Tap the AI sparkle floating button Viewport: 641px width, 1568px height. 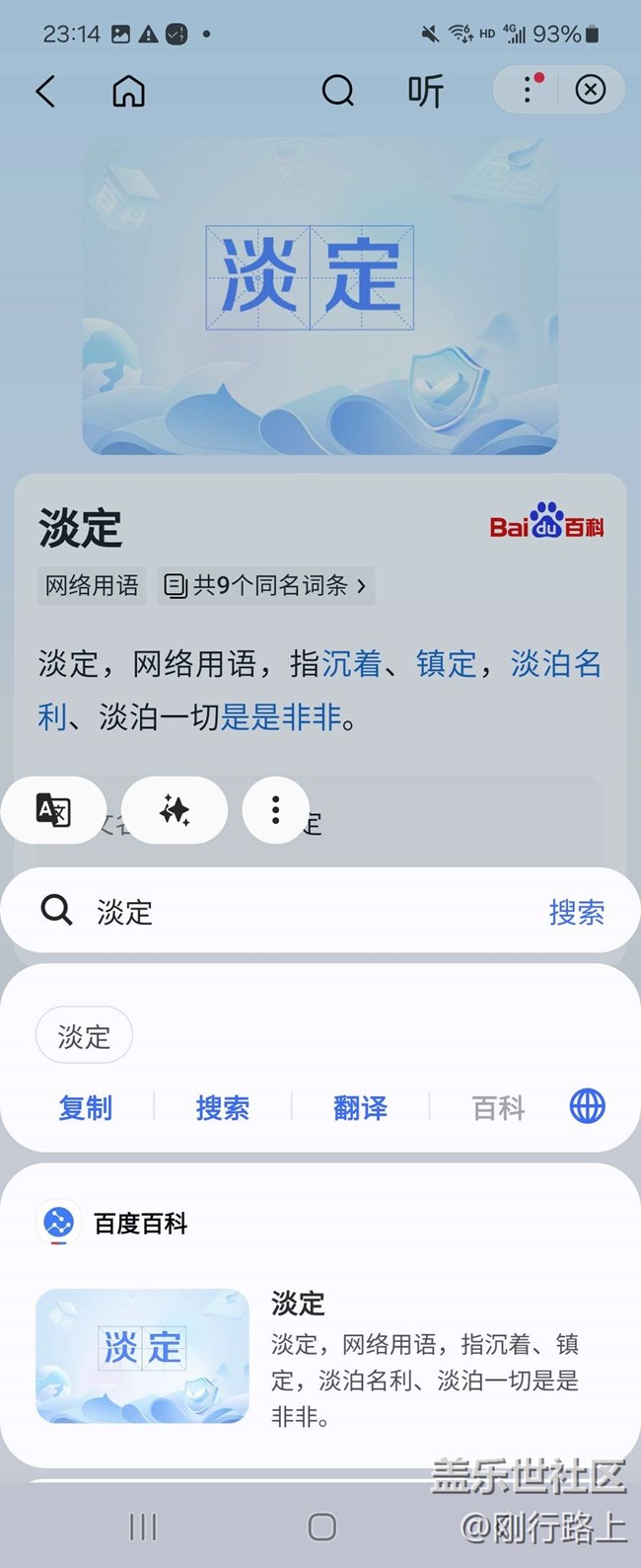click(x=175, y=810)
